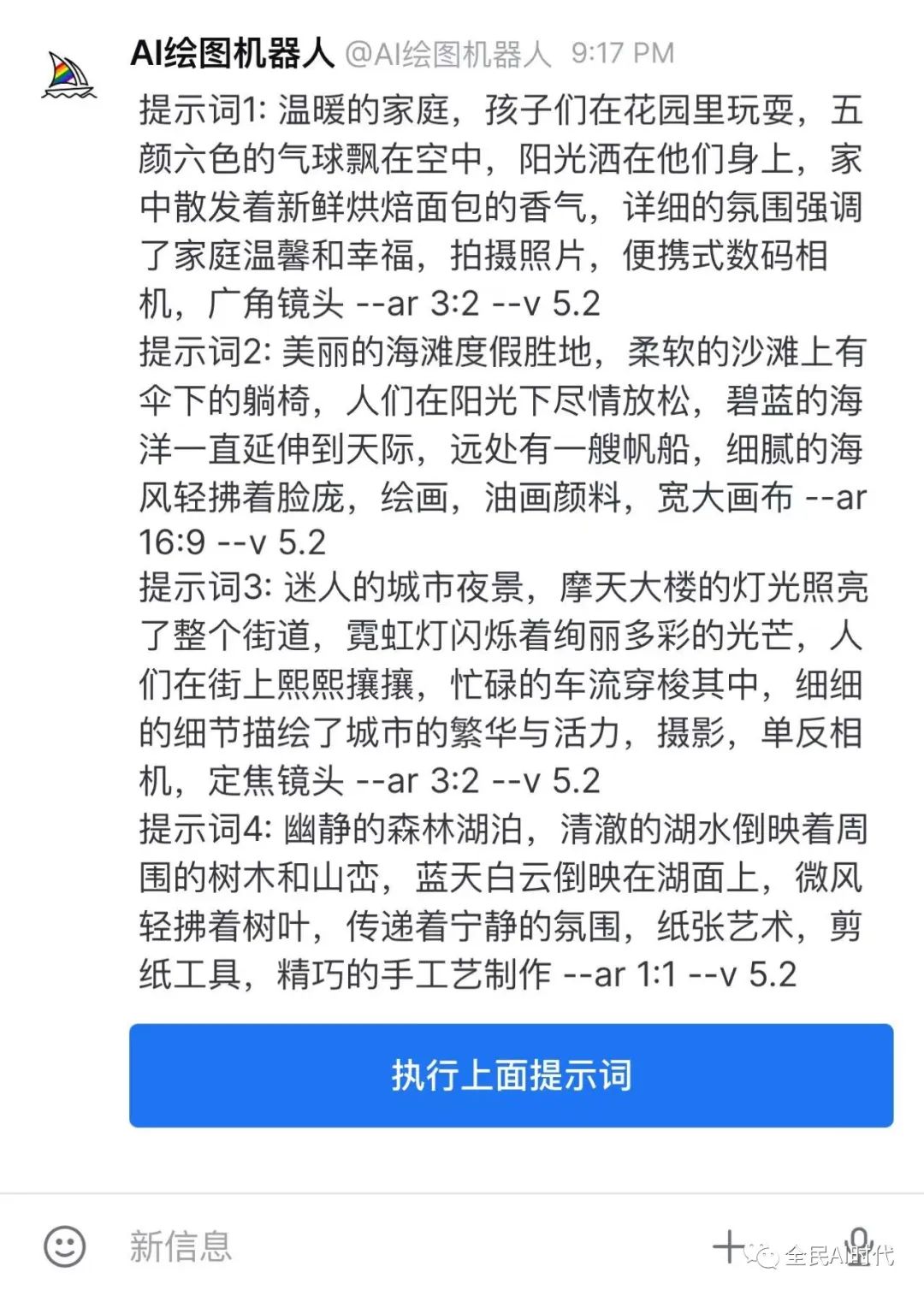Open the AI绘图机器人 sailboat avatar
This screenshot has width=924, height=1296.
68,75
